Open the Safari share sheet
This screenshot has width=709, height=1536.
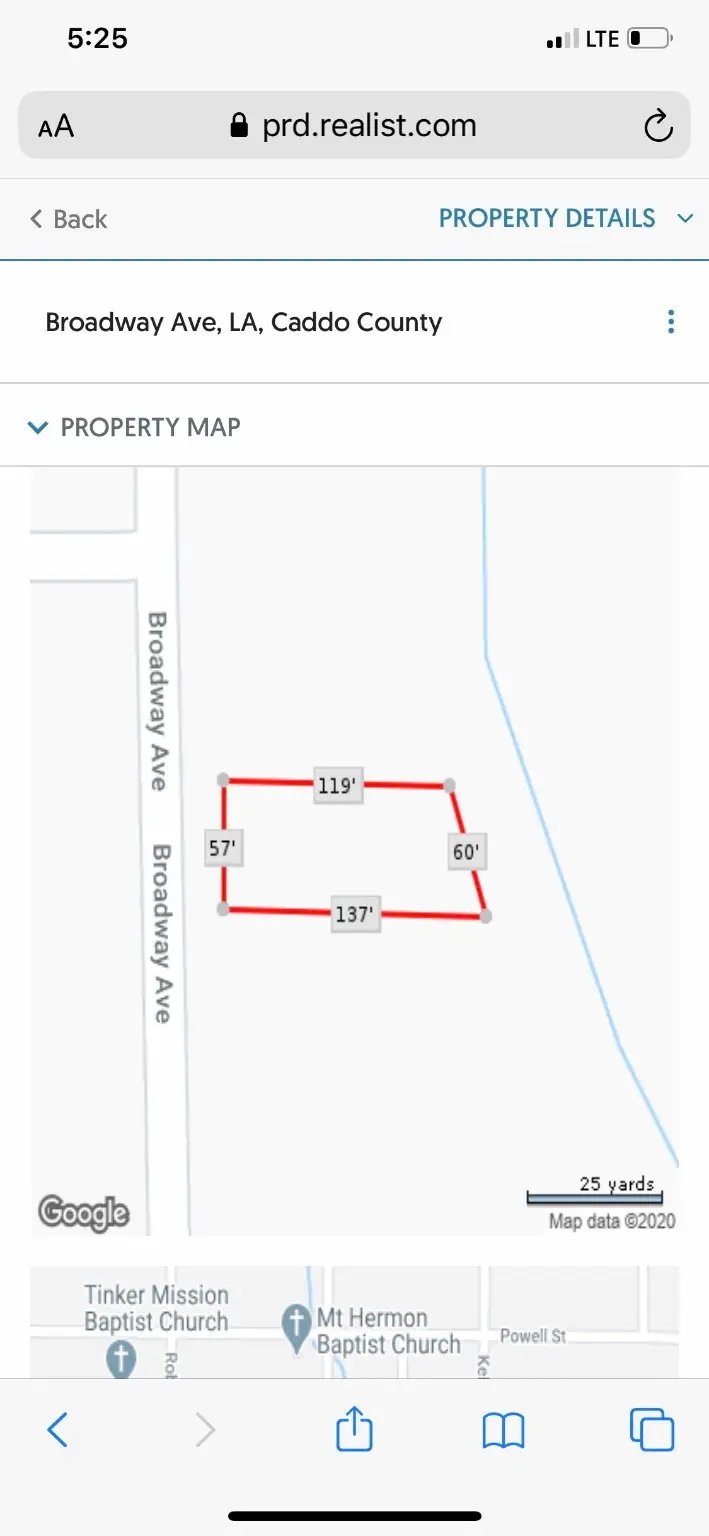pos(354,1430)
